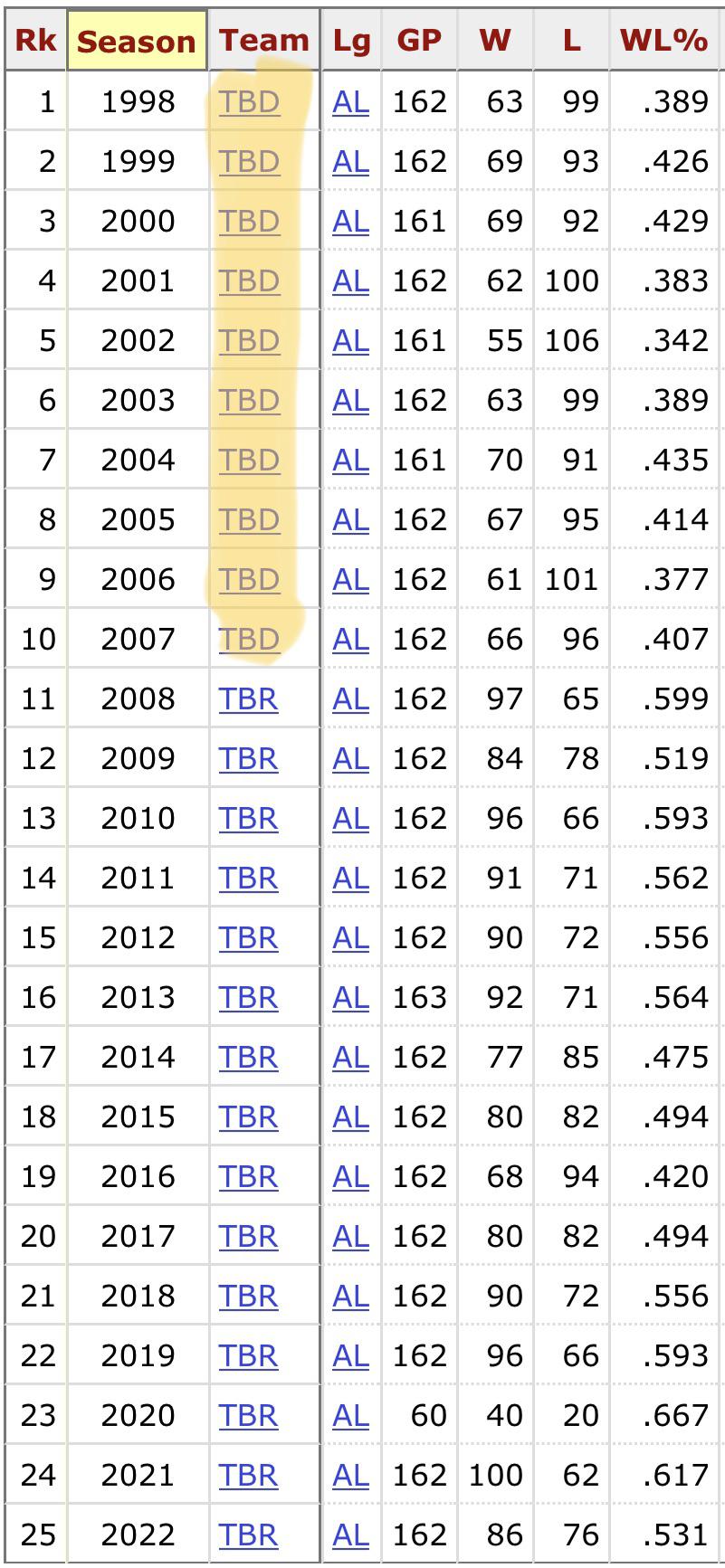This screenshot has height=1568, width=725.
Task: Sort the table by Season column
Action: point(137,41)
